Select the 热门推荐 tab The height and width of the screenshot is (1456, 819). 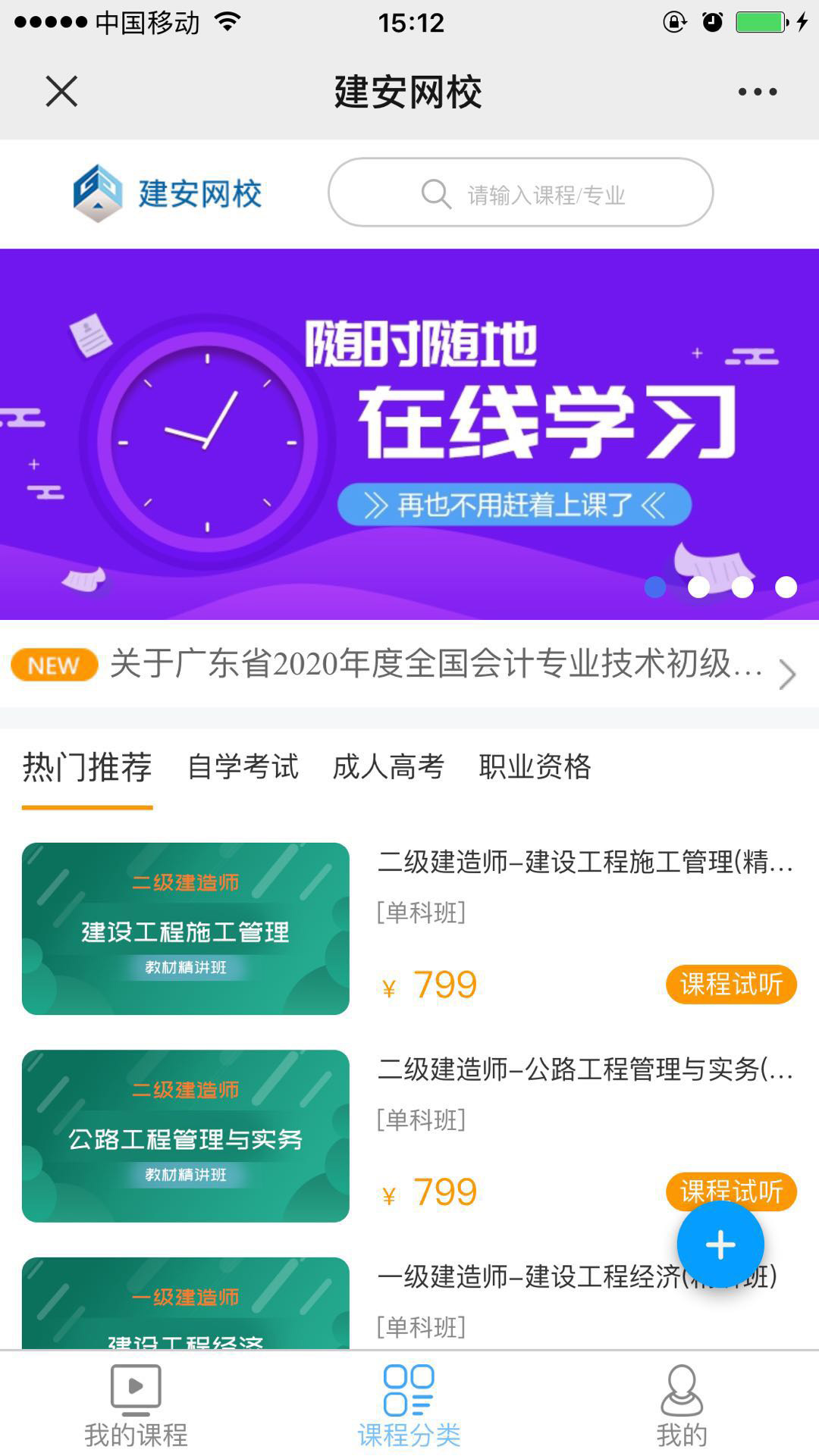tap(87, 767)
